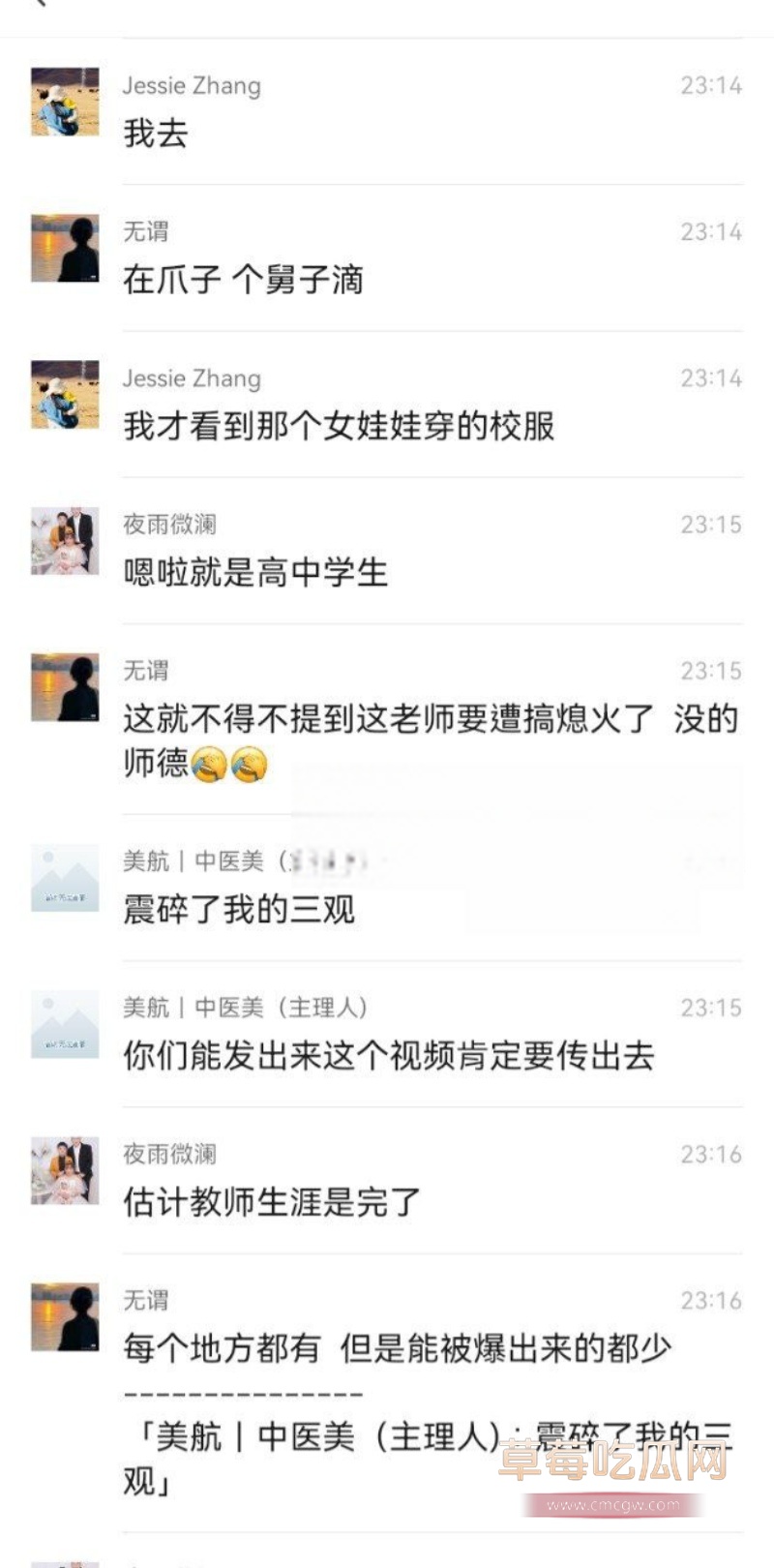The image size is (774, 1568).
Task: Open 夜雨微澜's avatar next to 估计教师生涯是完了
Action: click(x=65, y=1170)
